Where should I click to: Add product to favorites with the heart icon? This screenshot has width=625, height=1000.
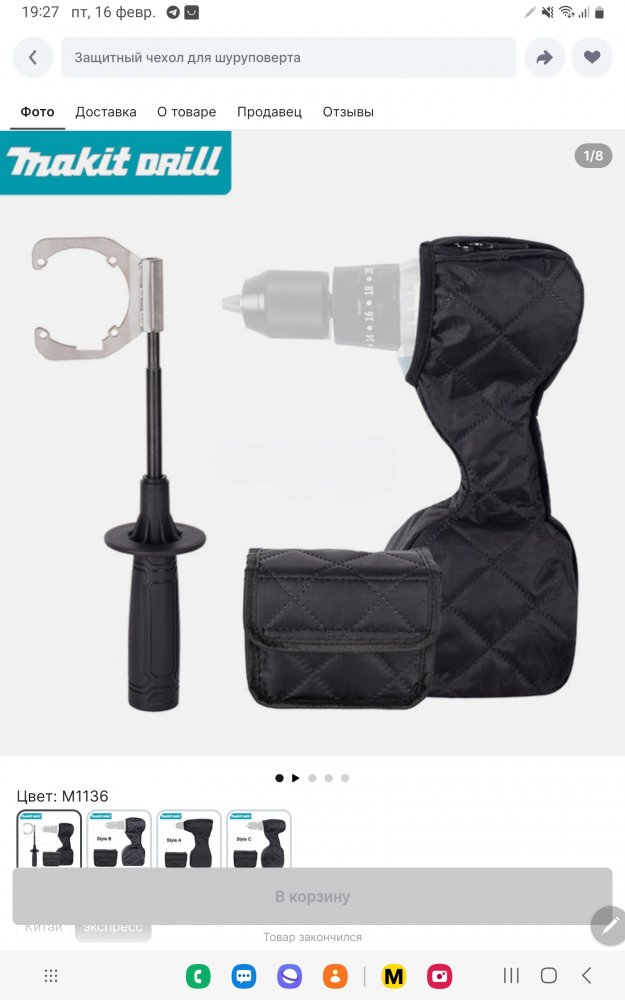point(592,58)
